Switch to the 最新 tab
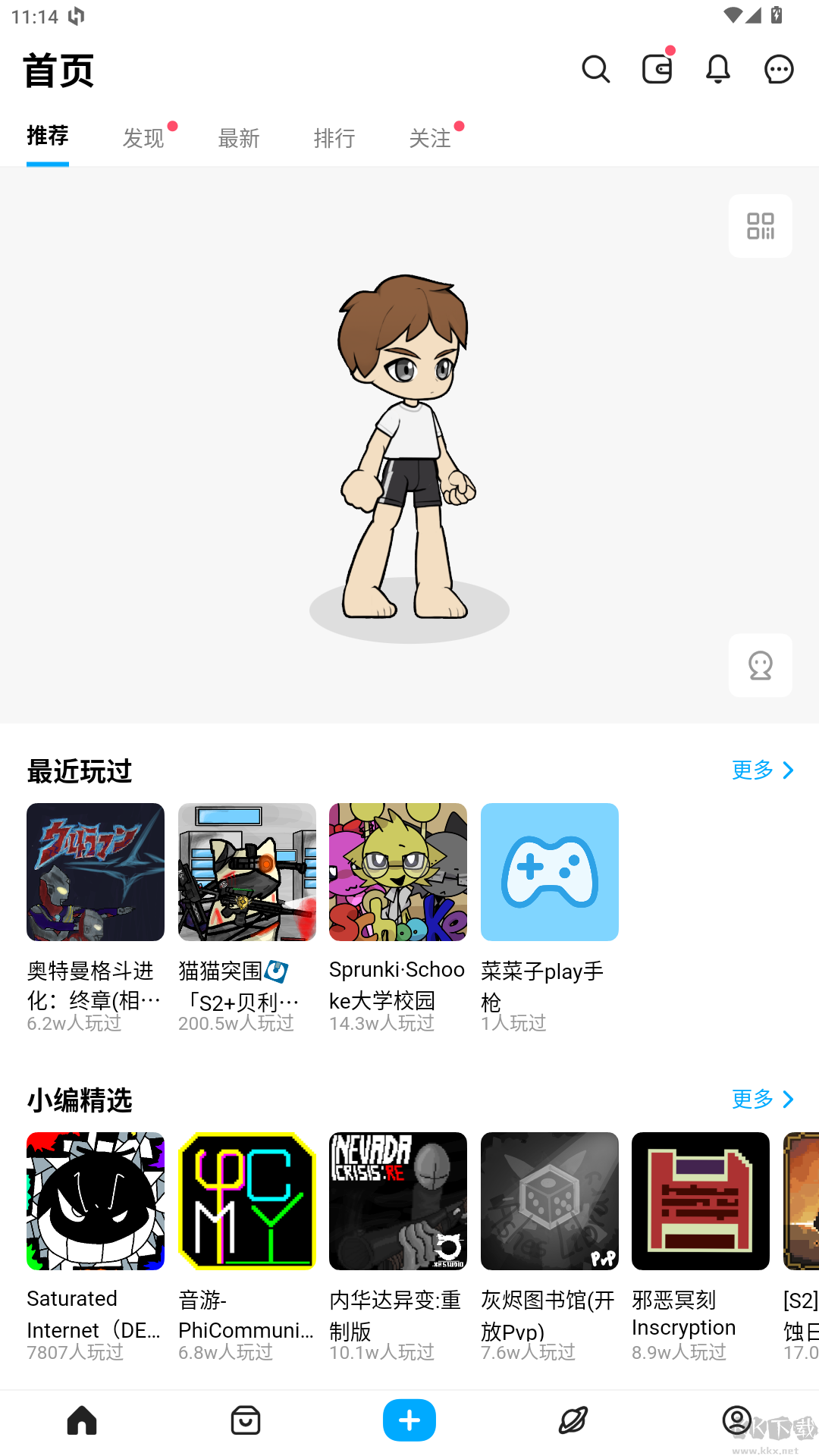 pos(239,139)
